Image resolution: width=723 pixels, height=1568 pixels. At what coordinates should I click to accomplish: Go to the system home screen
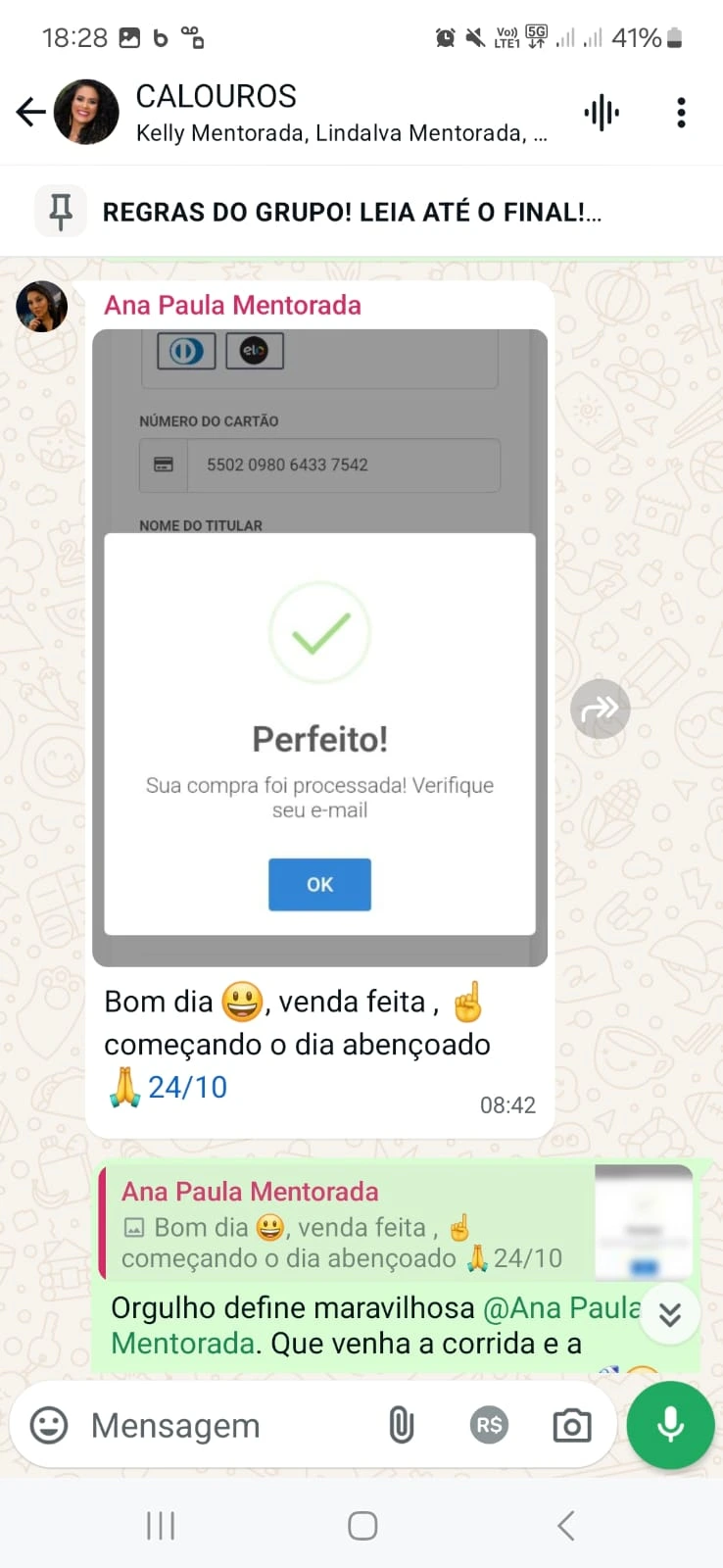click(x=362, y=1525)
